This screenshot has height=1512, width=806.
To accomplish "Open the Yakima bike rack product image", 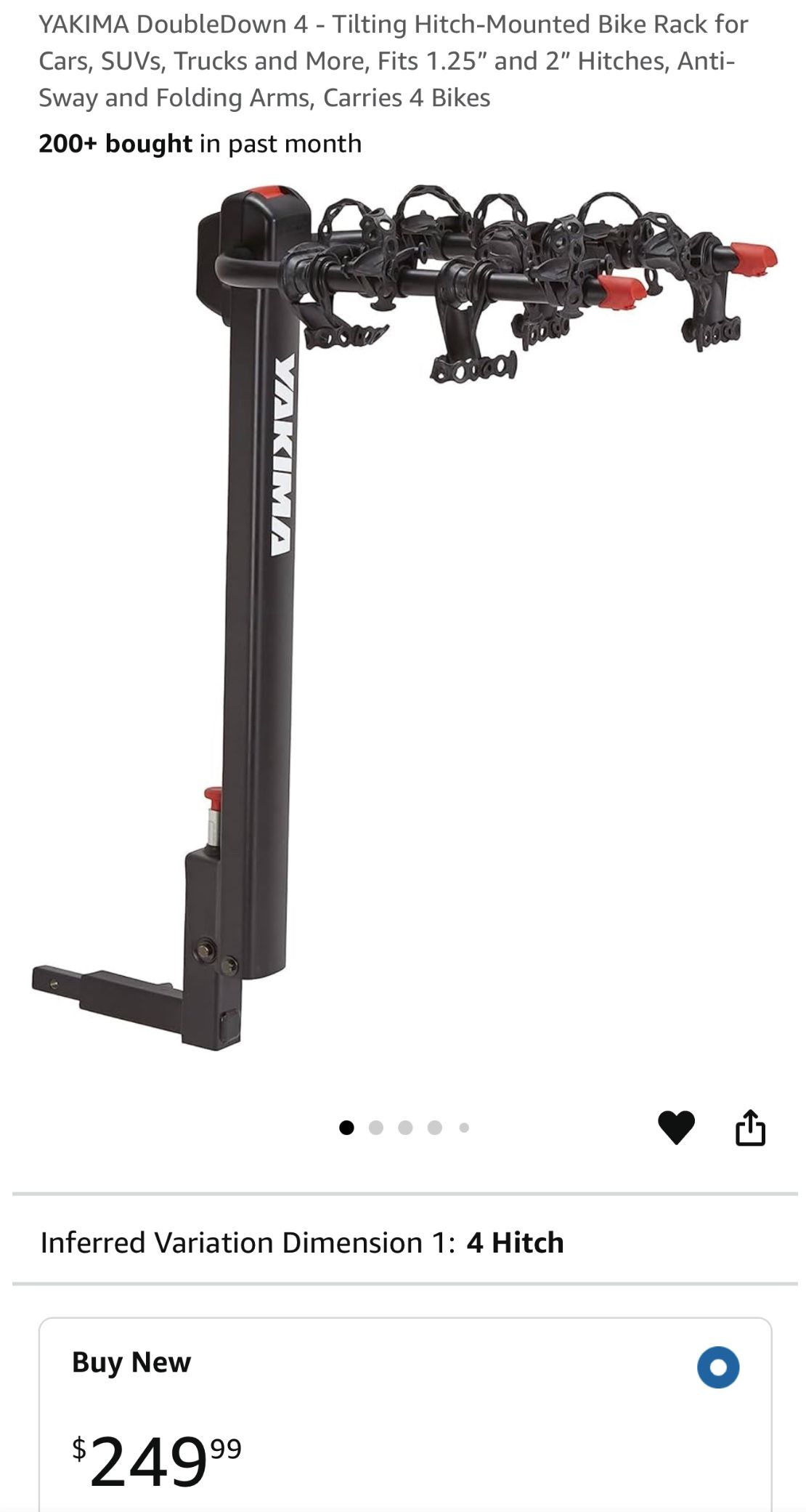I will (404, 618).
